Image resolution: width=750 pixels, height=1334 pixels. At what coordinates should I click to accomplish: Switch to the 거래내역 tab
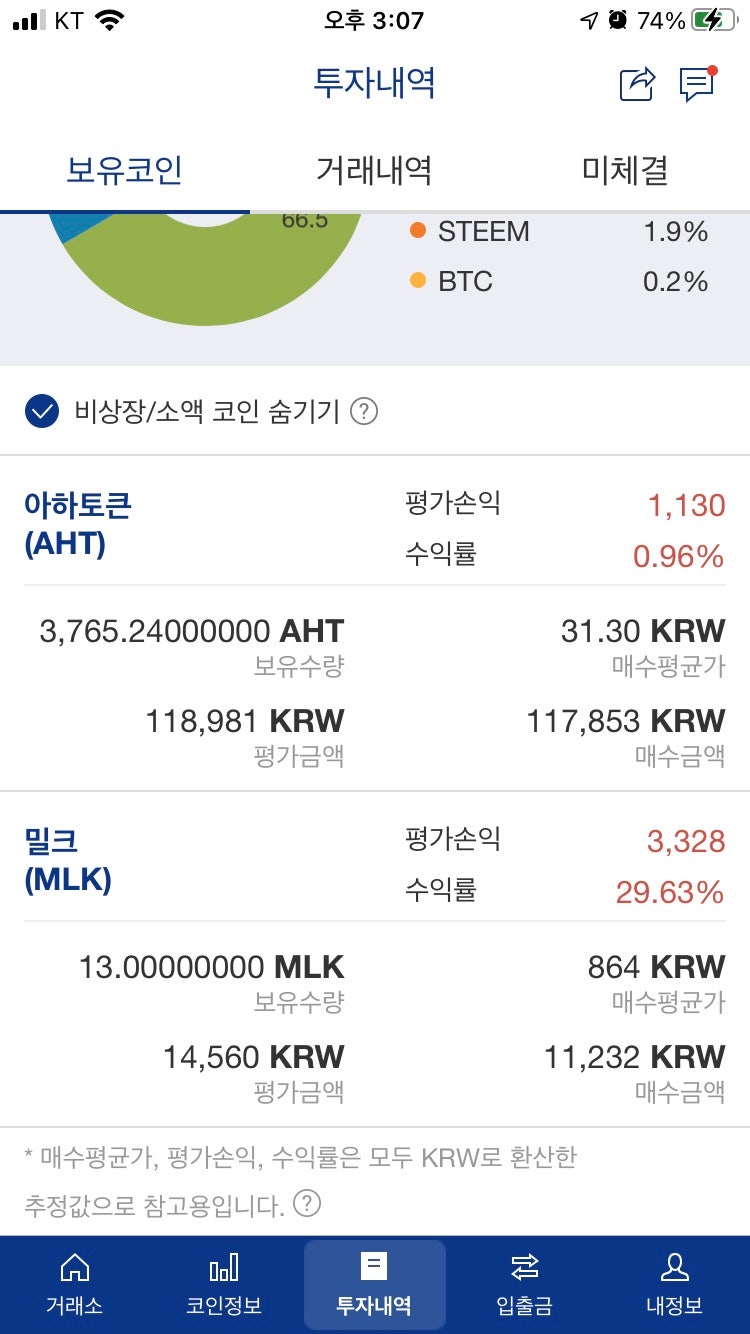point(375,170)
